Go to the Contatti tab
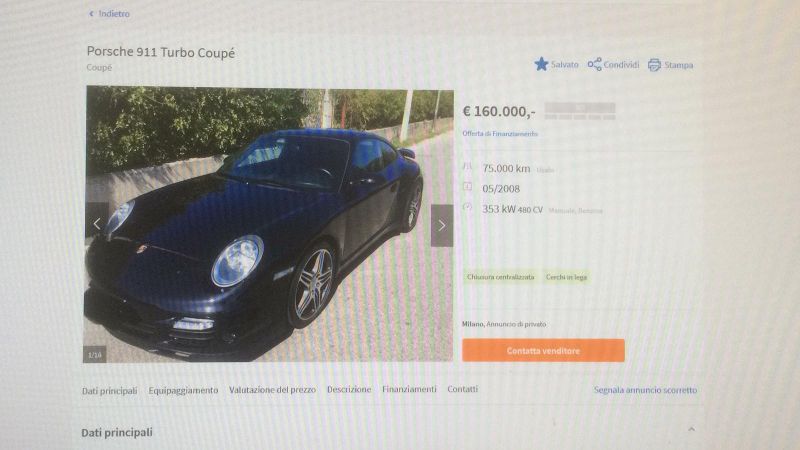Viewport: 800px width, 450px height. 462,390
